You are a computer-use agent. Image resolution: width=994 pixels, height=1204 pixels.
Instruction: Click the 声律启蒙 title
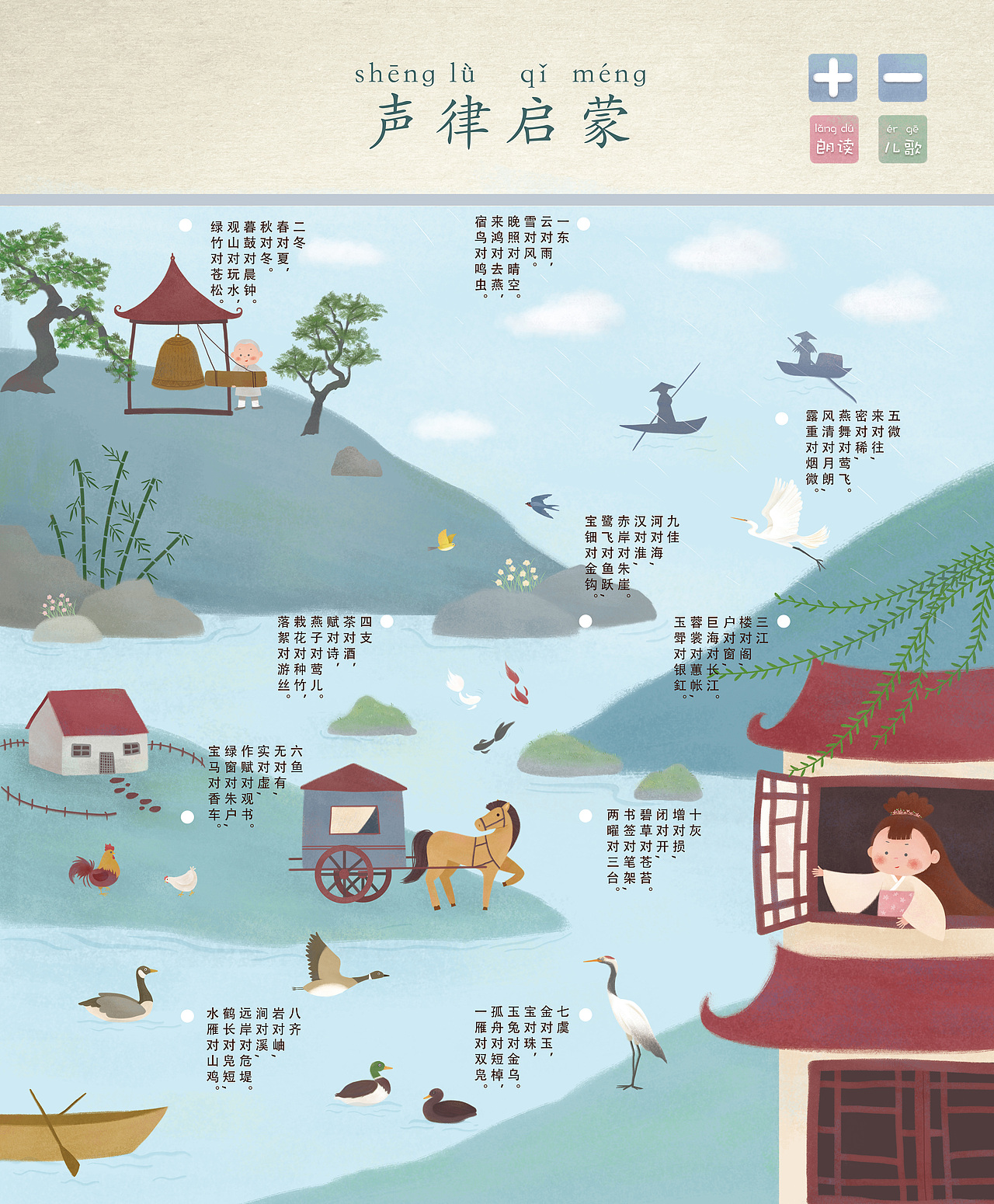(501, 122)
